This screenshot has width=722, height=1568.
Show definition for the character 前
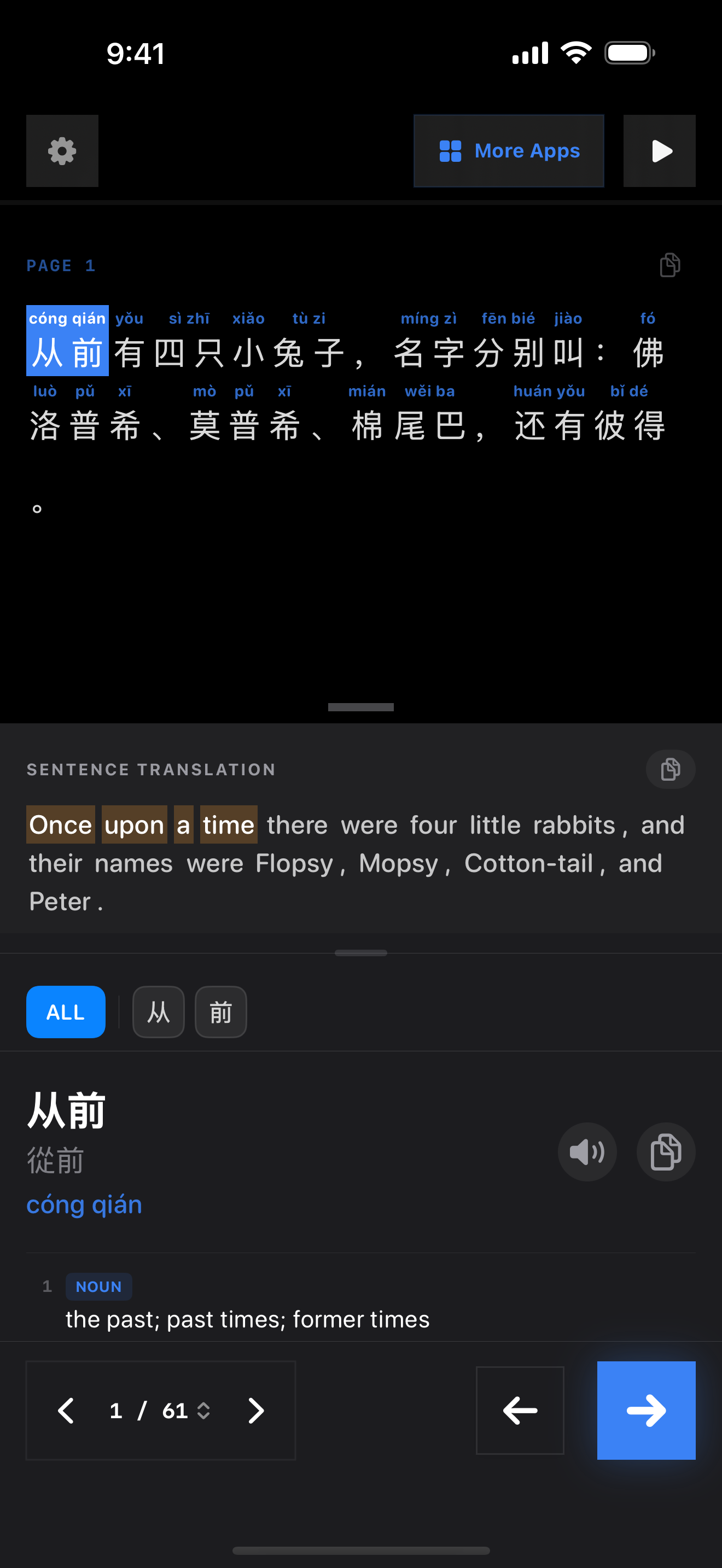coord(220,1011)
